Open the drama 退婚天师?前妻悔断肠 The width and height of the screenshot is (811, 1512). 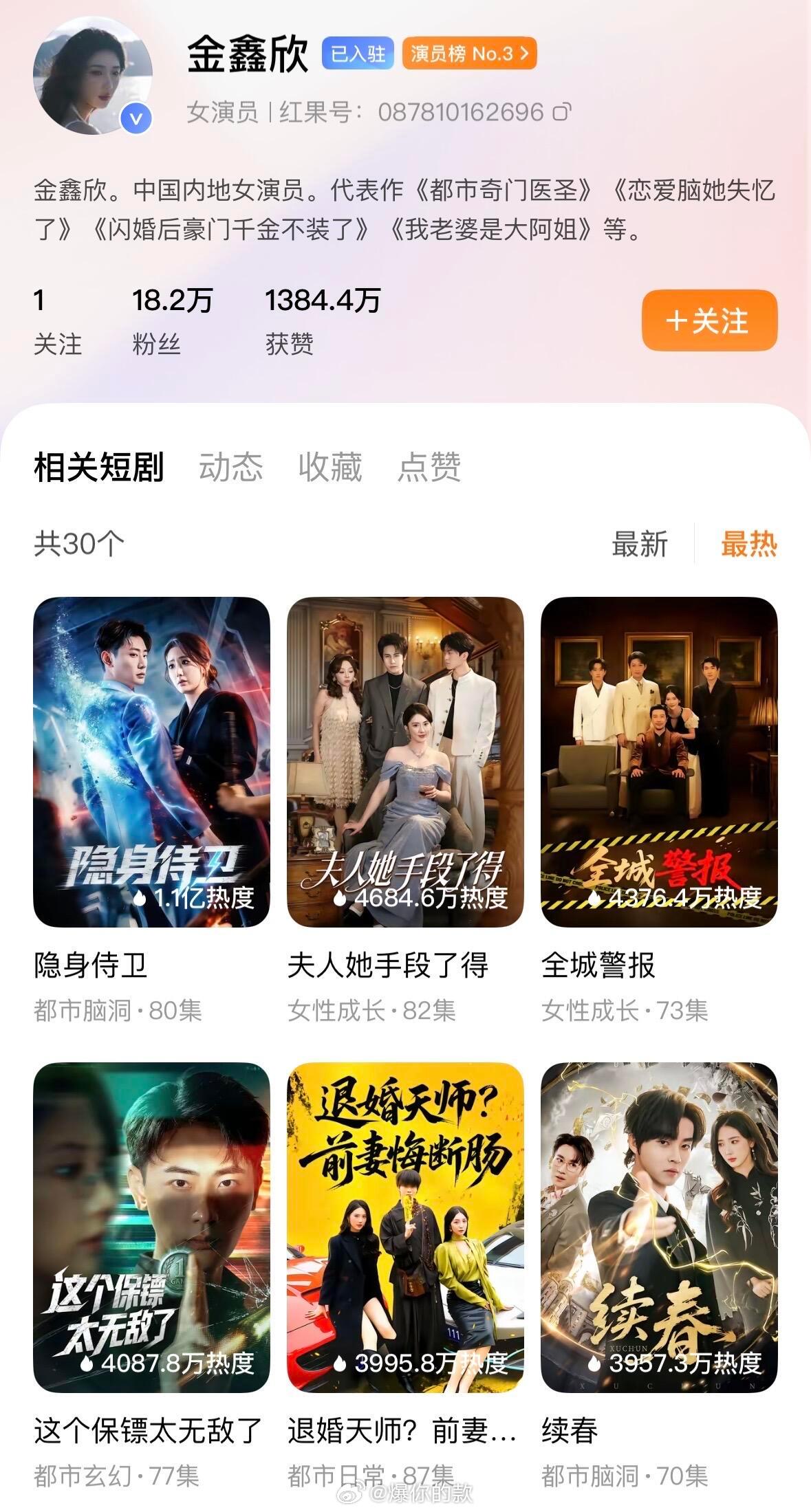click(x=405, y=1227)
